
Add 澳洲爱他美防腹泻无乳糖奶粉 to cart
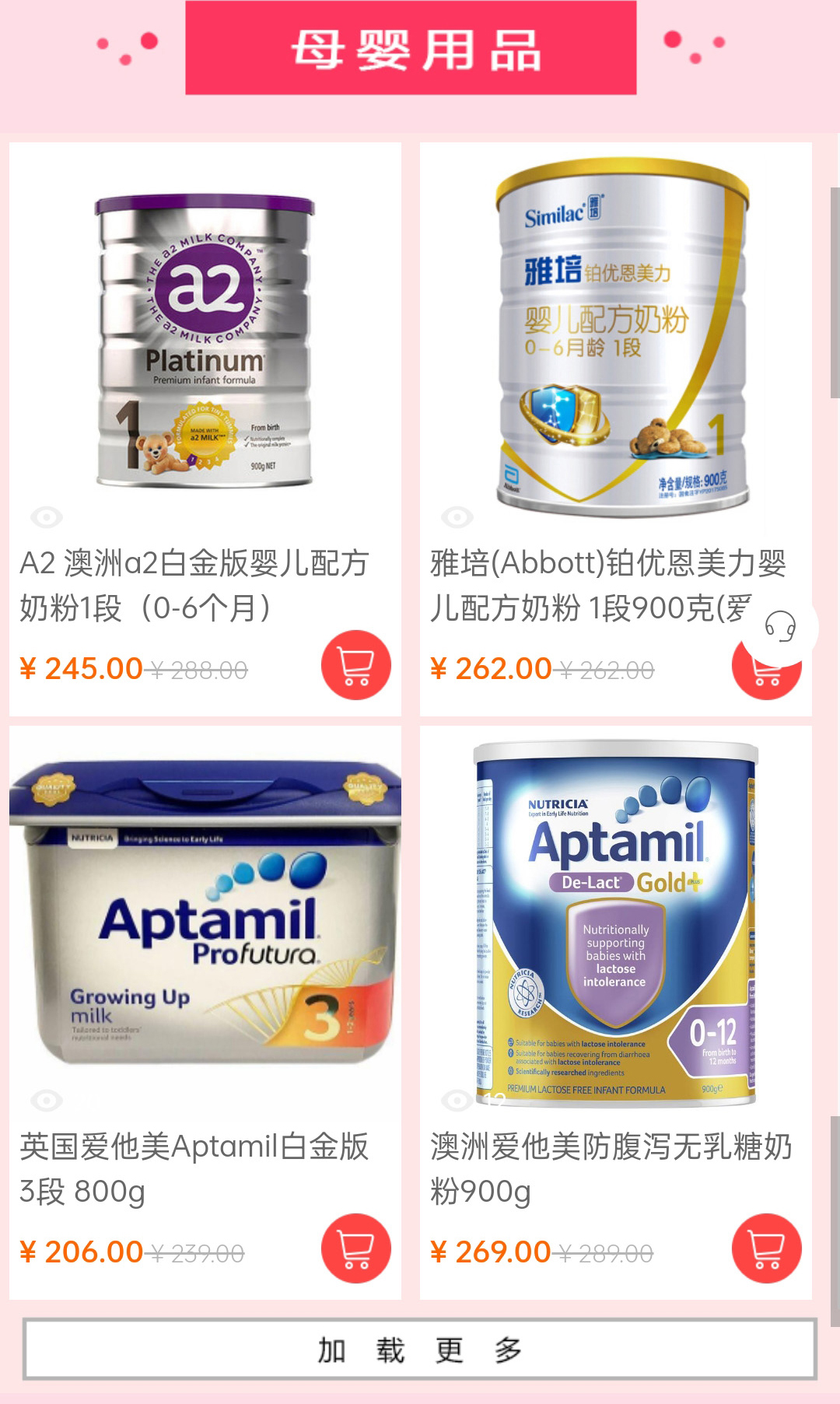[766, 1248]
